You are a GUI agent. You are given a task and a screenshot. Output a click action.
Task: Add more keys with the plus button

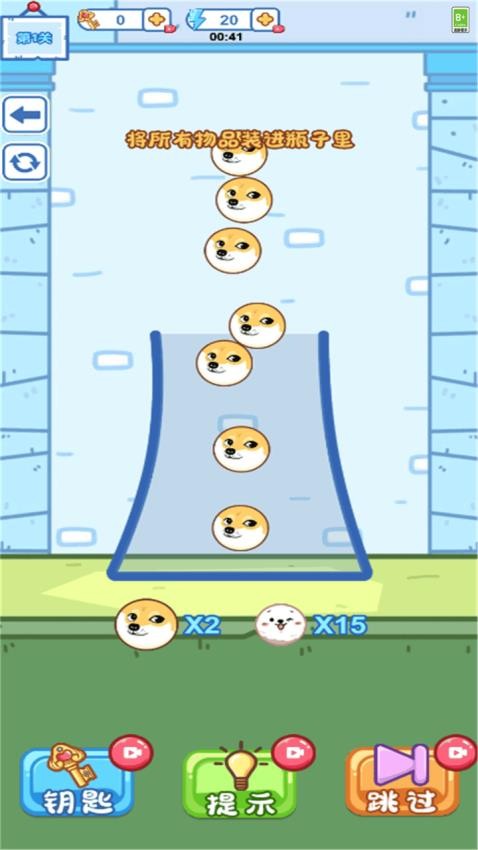158,20
